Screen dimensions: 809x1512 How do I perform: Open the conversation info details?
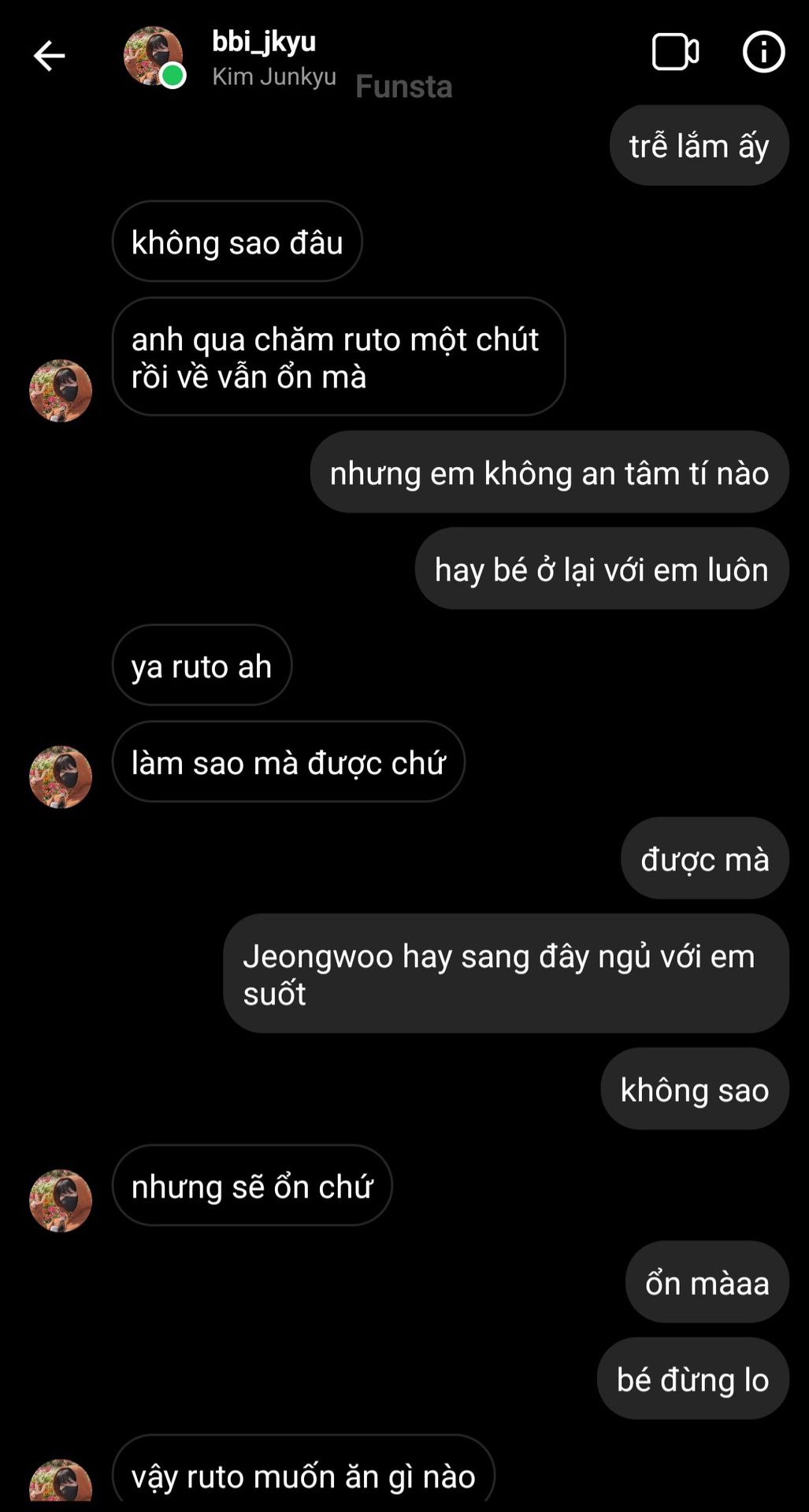[x=763, y=53]
